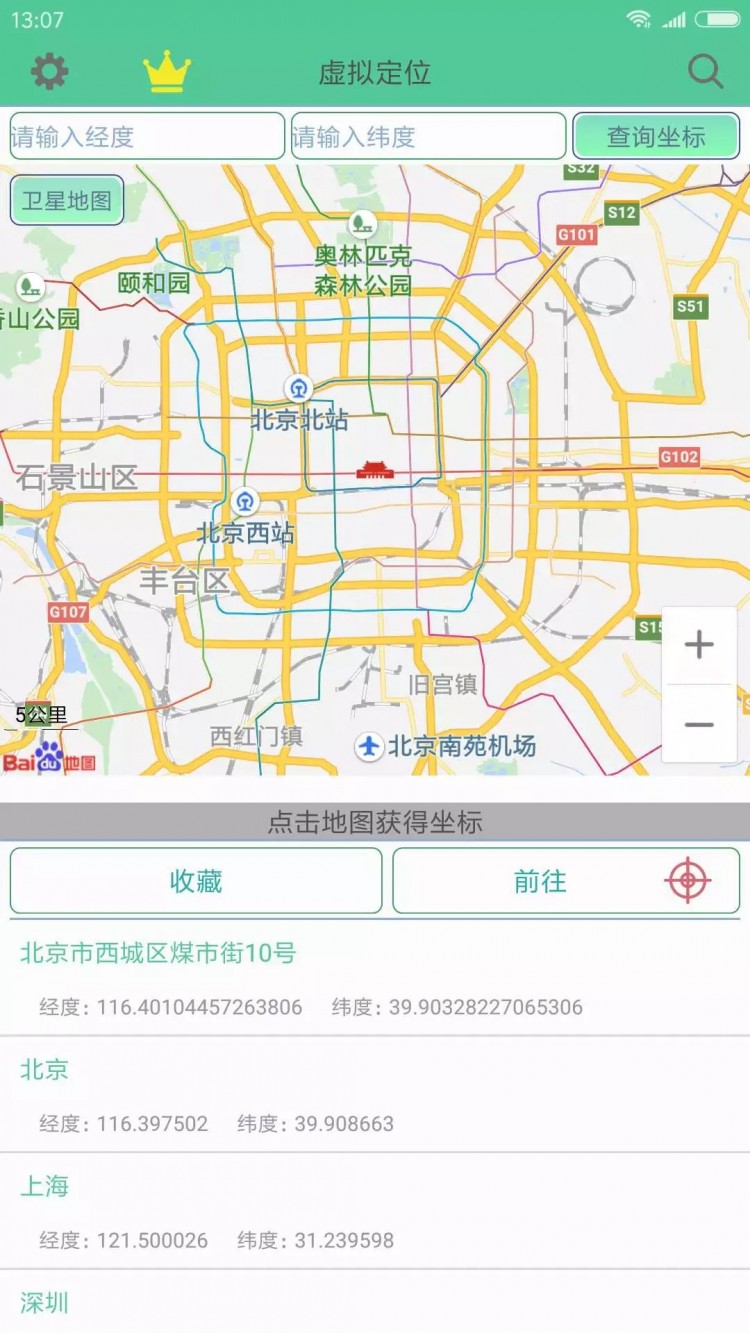This screenshot has height=1333, width=750.
Task: Tap the 北京南苑机场 airplane icon
Action: (x=371, y=744)
